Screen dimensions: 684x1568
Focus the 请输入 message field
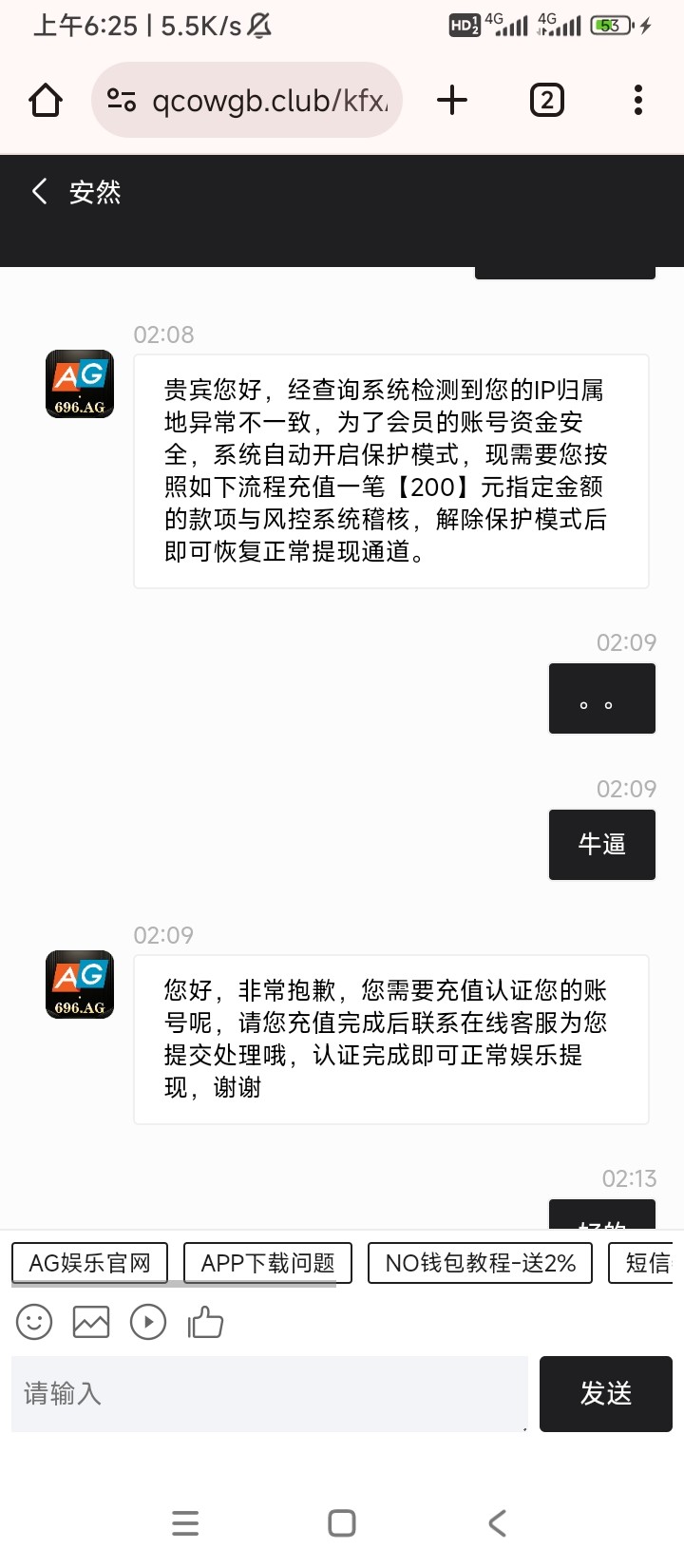coord(269,1393)
